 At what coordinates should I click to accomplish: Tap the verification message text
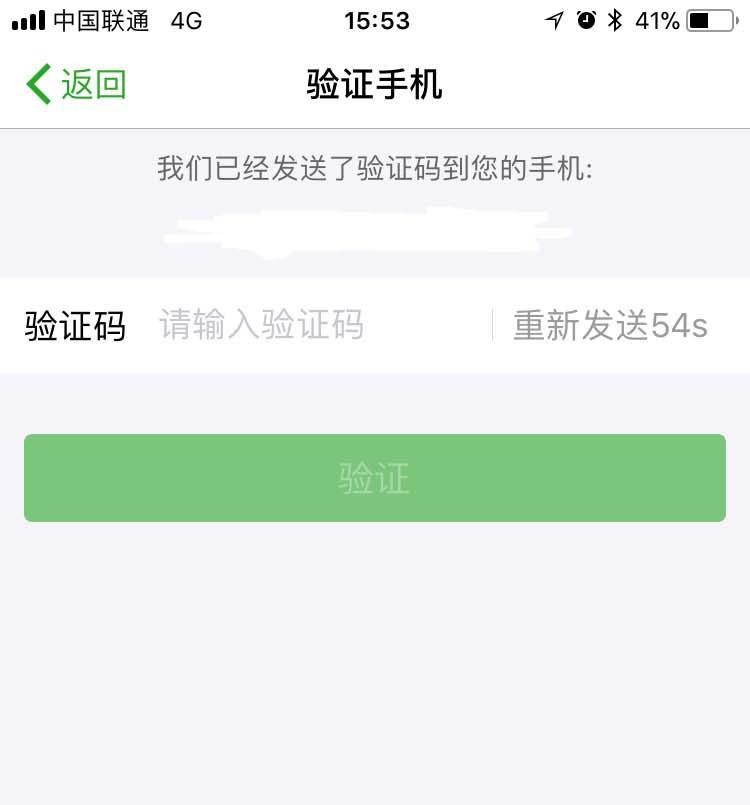click(x=375, y=168)
